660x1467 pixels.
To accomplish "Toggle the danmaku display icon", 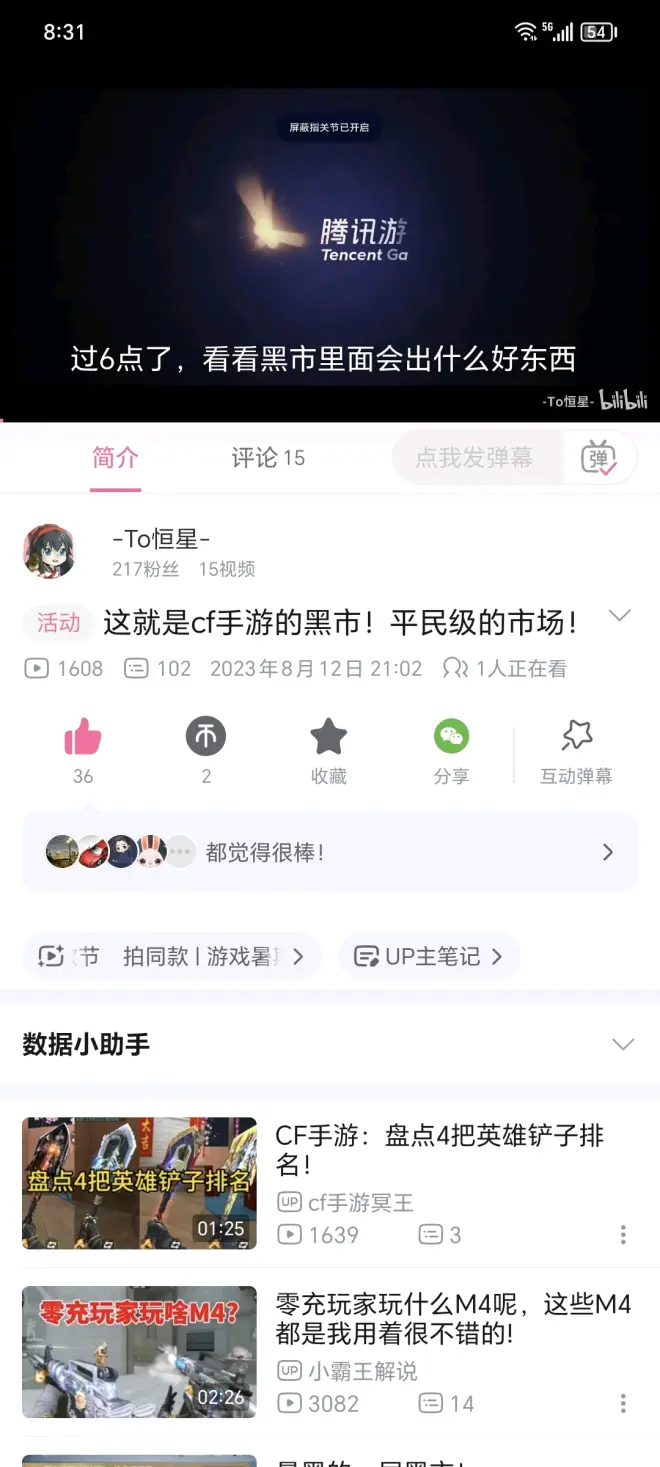I will (598, 458).
